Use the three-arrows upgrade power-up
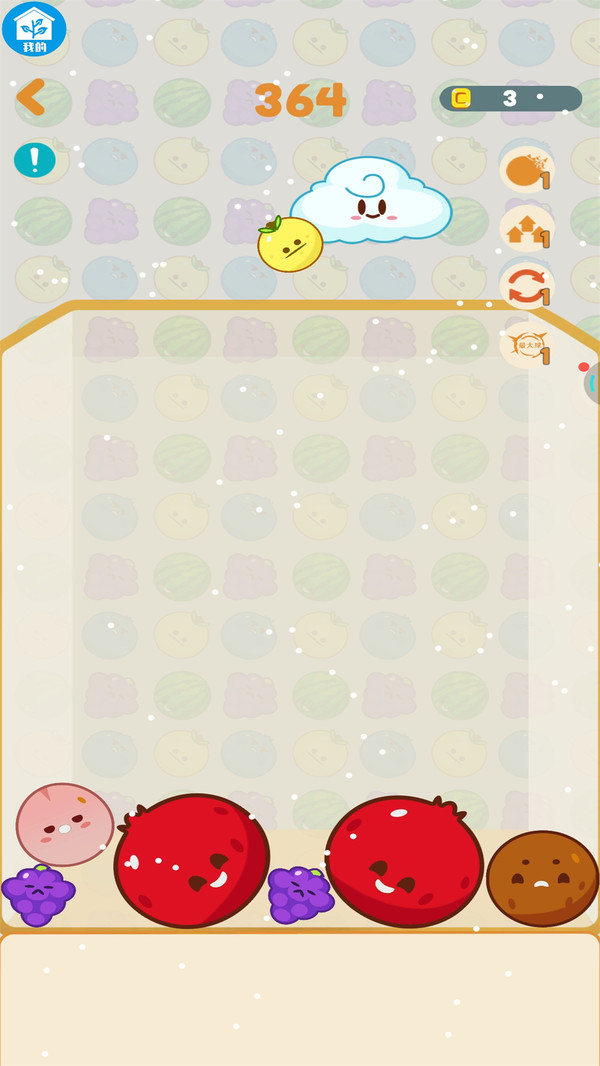The image size is (600, 1066). tap(527, 228)
